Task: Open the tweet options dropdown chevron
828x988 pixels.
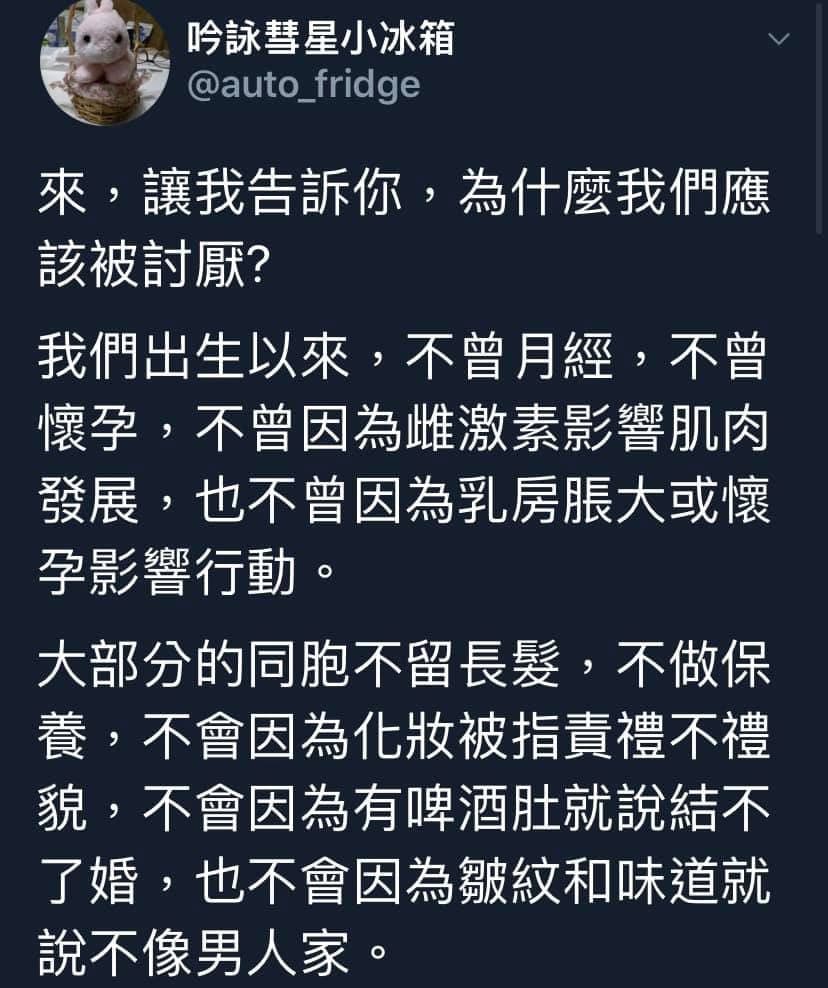Action: click(778, 40)
